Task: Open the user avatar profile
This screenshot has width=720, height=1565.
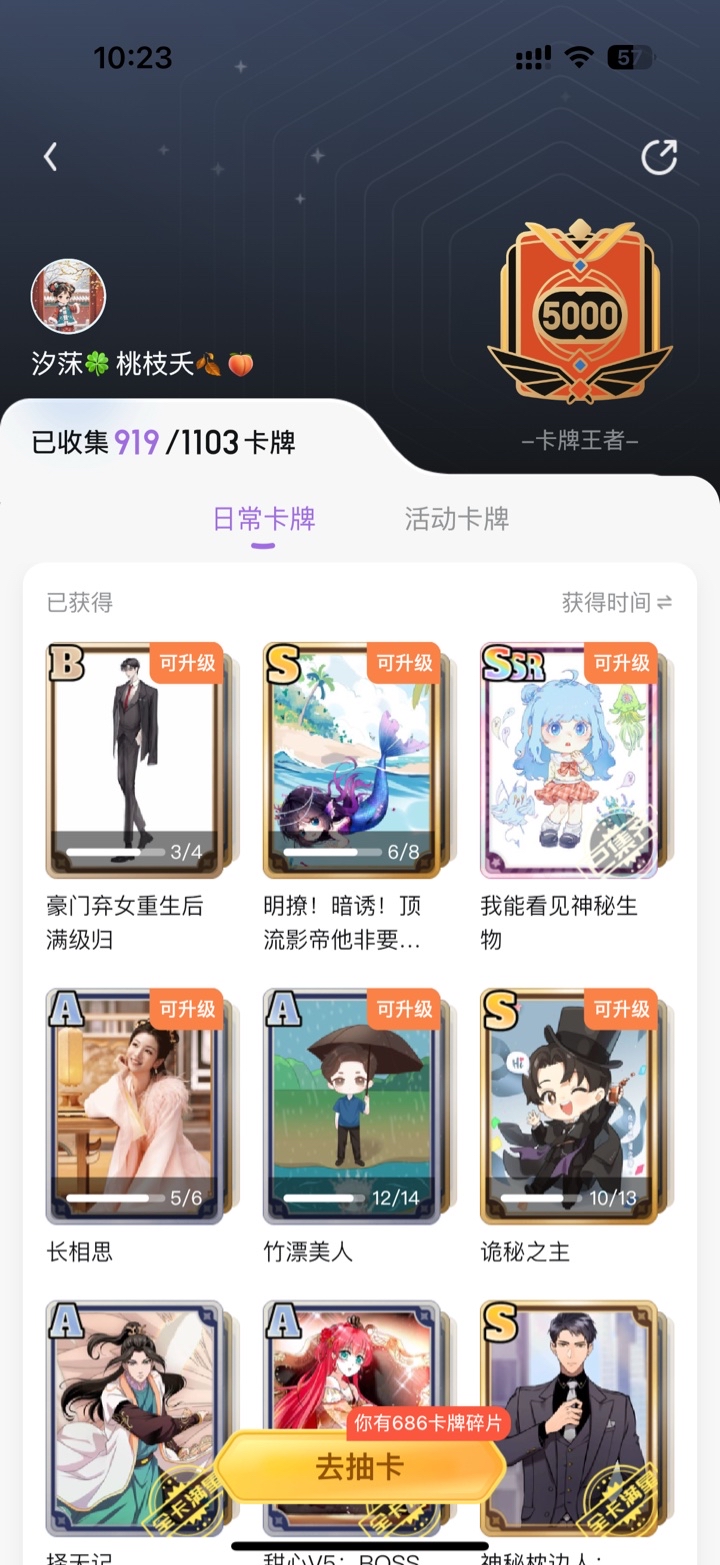Action: click(x=69, y=296)
